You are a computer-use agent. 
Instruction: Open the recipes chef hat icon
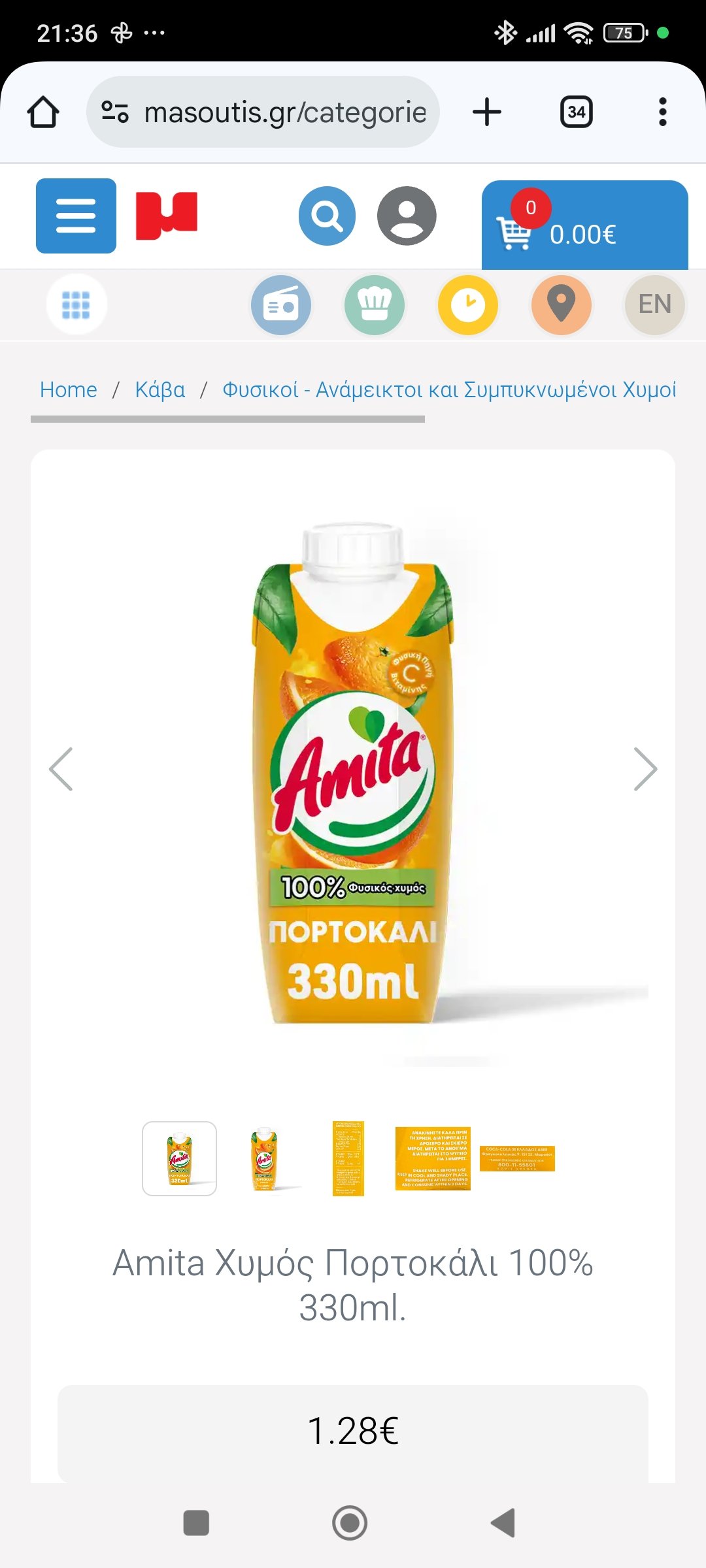(x=375, y=304)
